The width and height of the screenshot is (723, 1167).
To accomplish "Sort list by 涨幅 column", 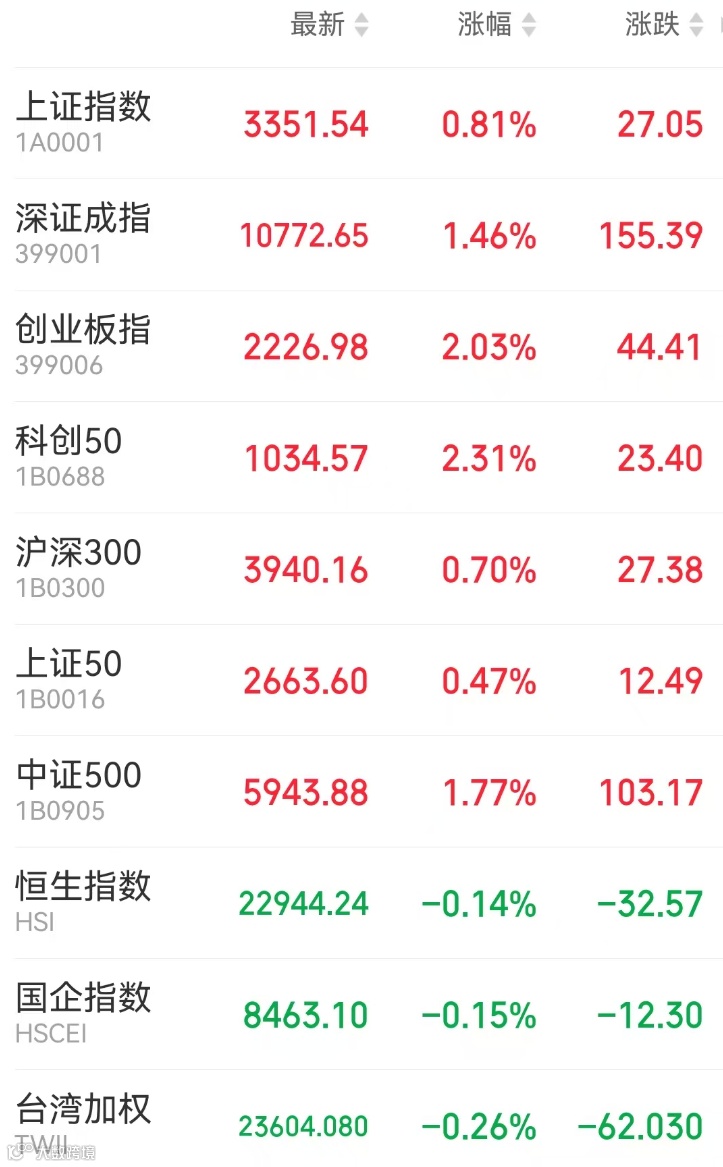I will [x=497, y=25].
